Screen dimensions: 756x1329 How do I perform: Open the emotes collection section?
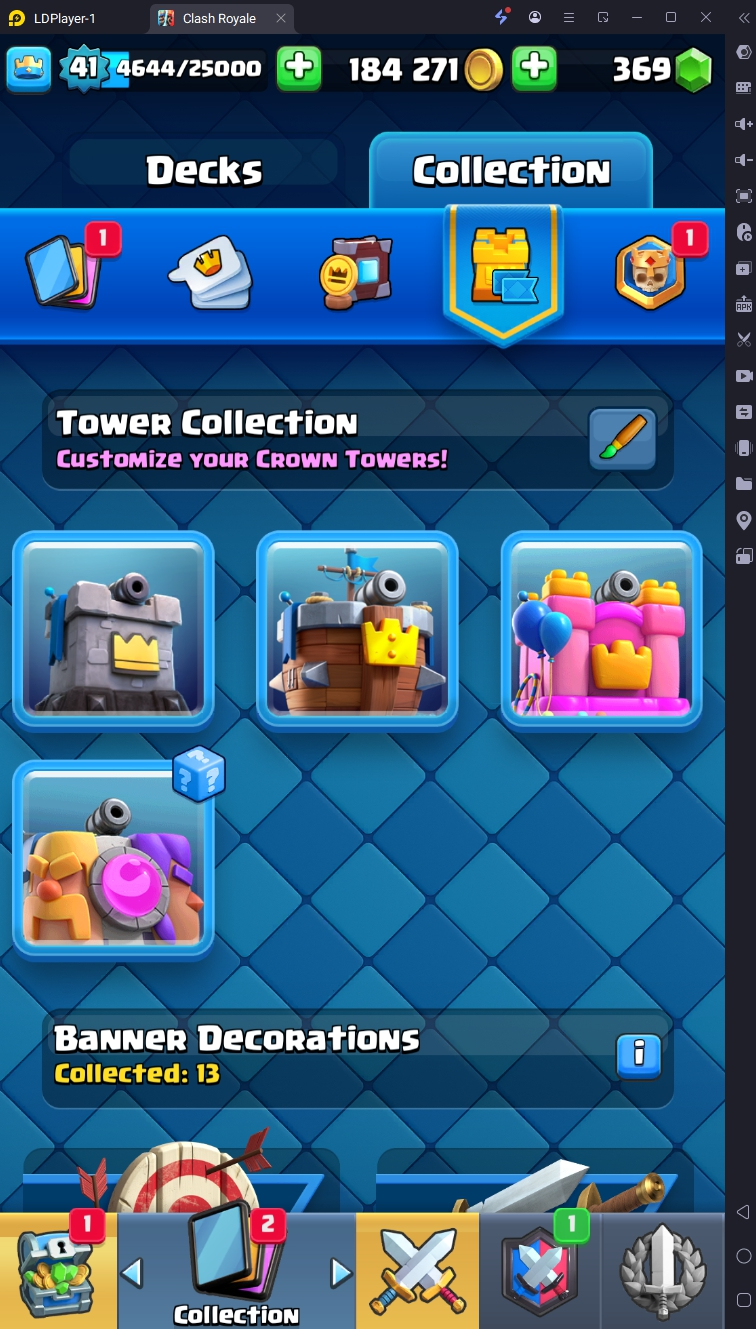(x=209, y=272)
